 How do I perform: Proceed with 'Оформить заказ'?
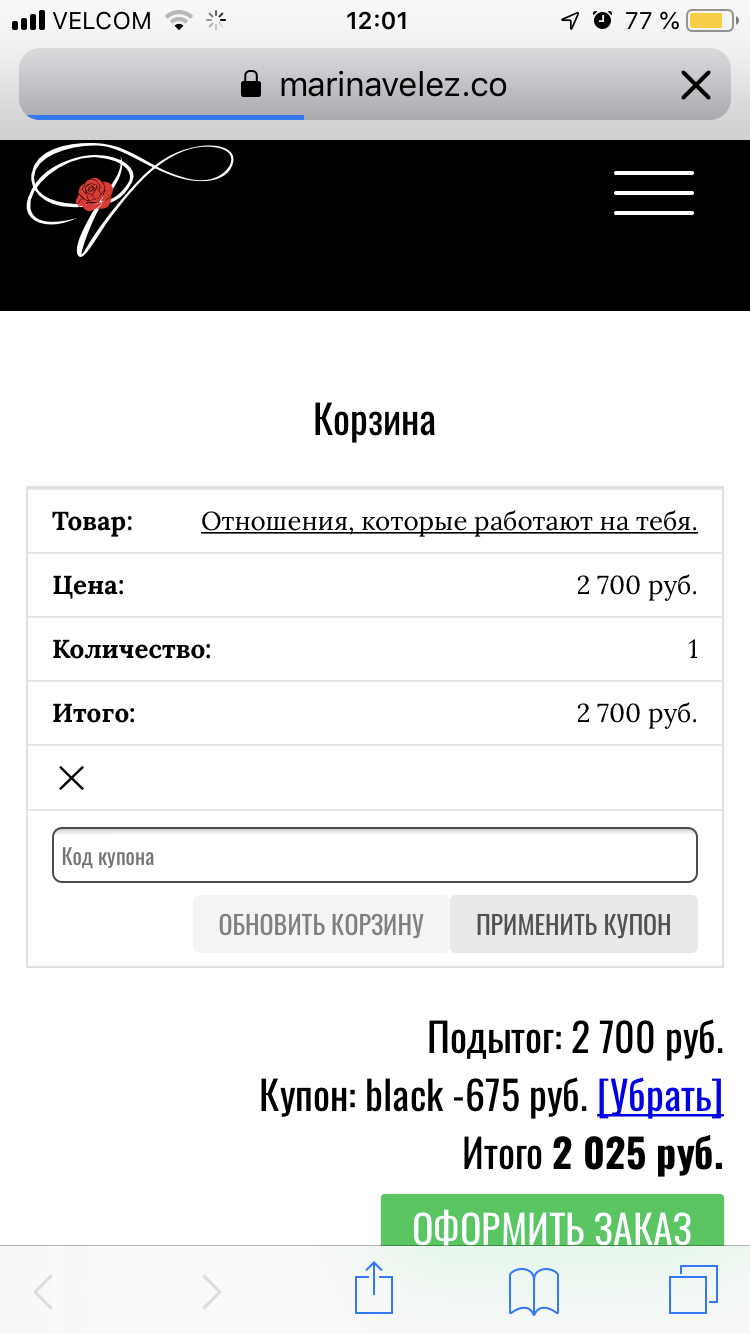point(551,1222)
